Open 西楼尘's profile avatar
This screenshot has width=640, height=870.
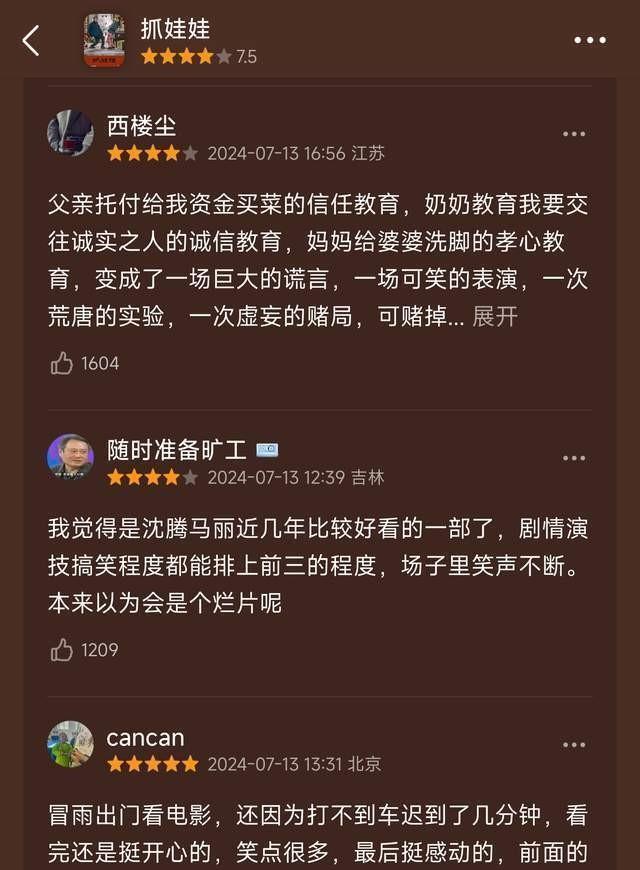click(x=70, y=133)
